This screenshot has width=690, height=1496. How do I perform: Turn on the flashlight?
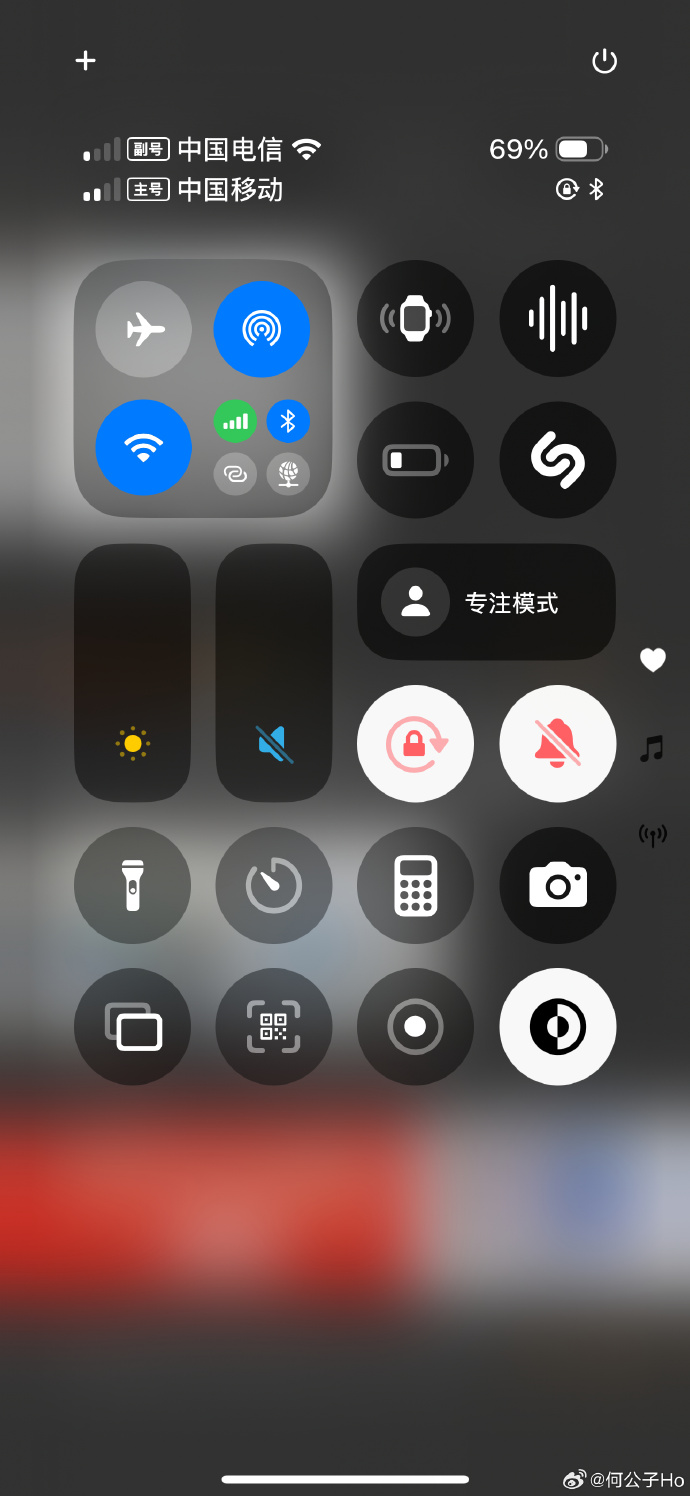132,885
